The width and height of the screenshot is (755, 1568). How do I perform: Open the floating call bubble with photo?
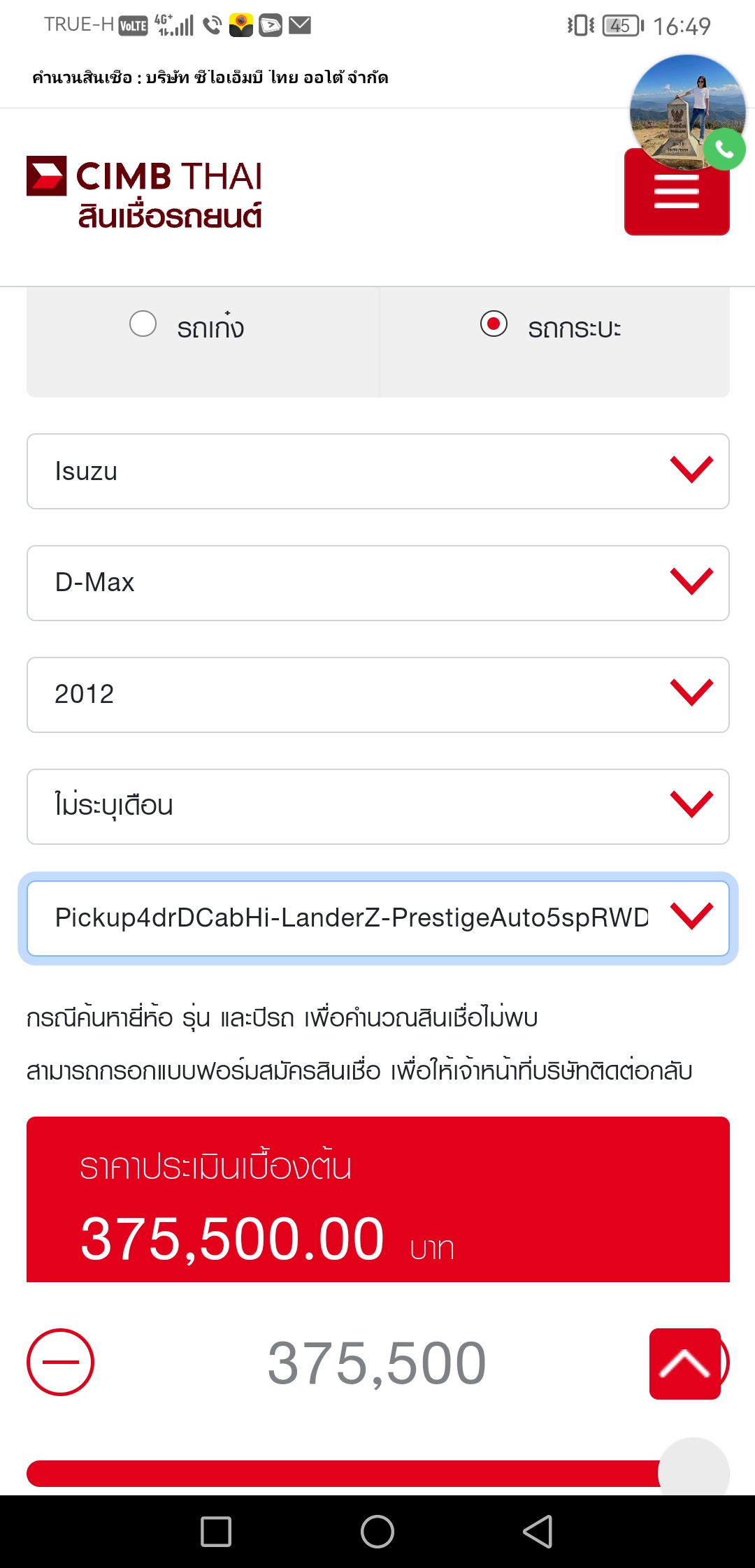tap(686, 112)
